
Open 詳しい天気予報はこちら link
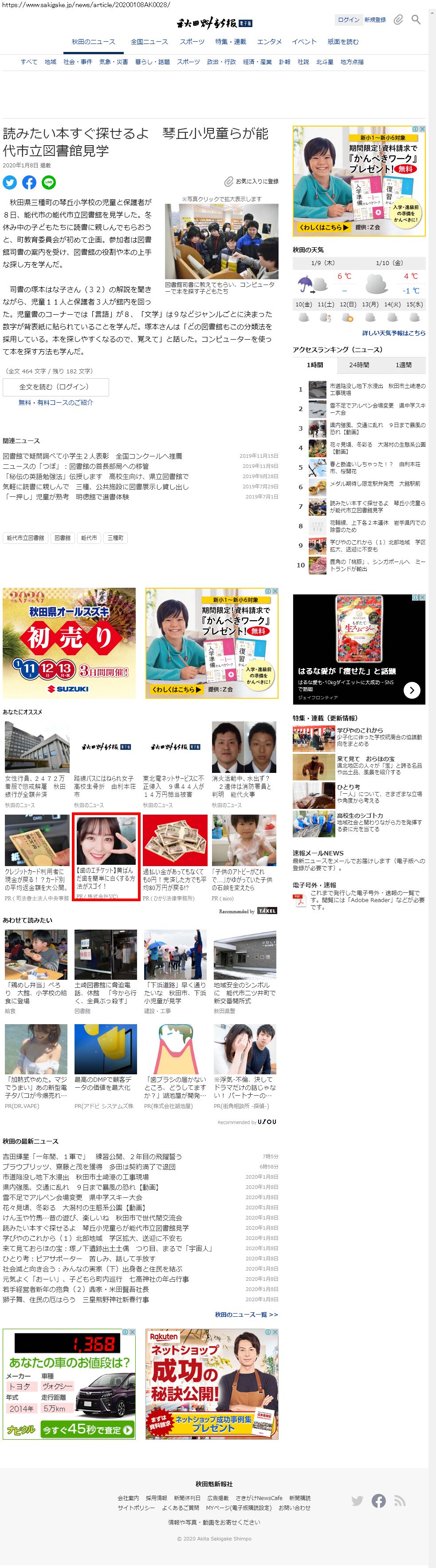click(x=393, y=333)
